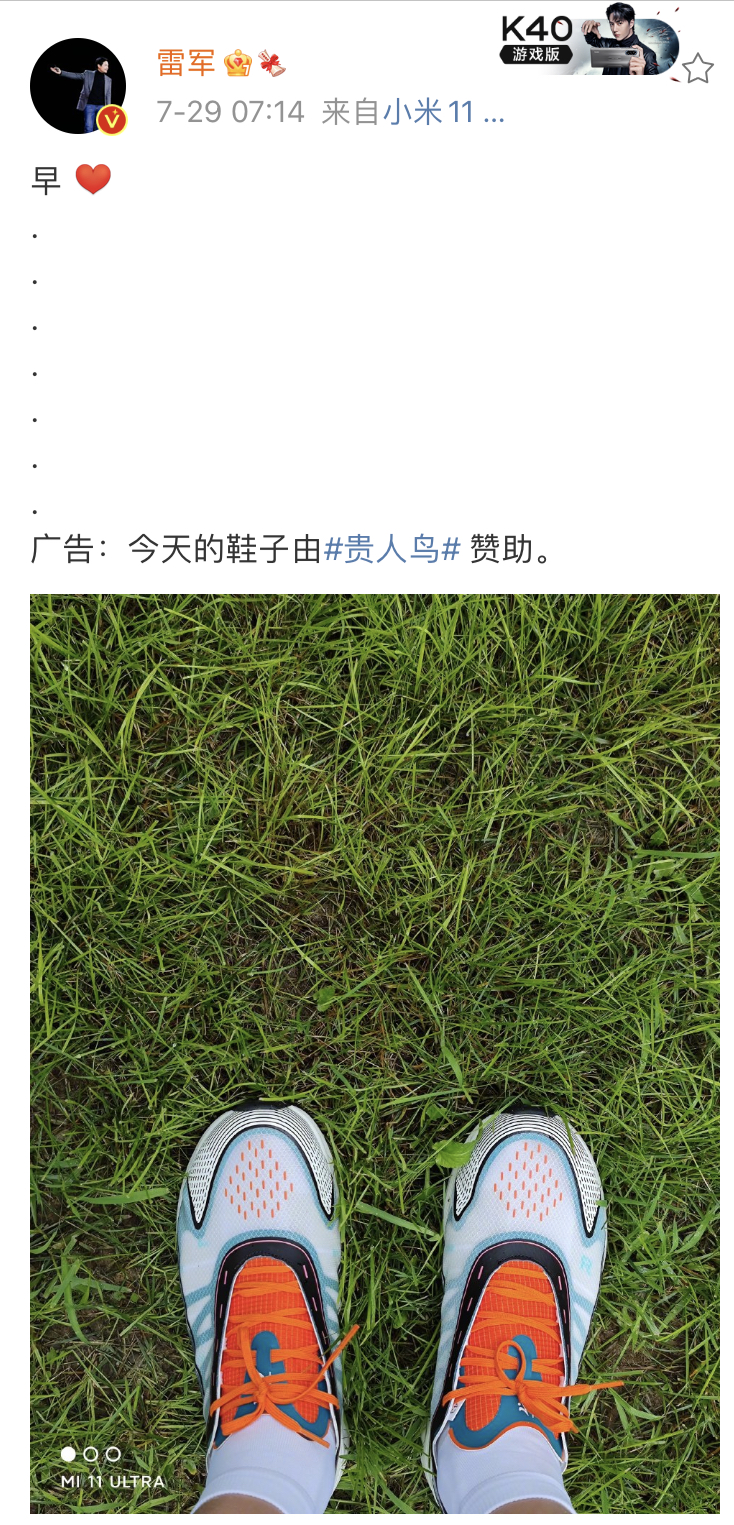View the sneakers photo full screen
Image resolution: width=734 pixels, height=1525 pixels.
point(374,1050)
